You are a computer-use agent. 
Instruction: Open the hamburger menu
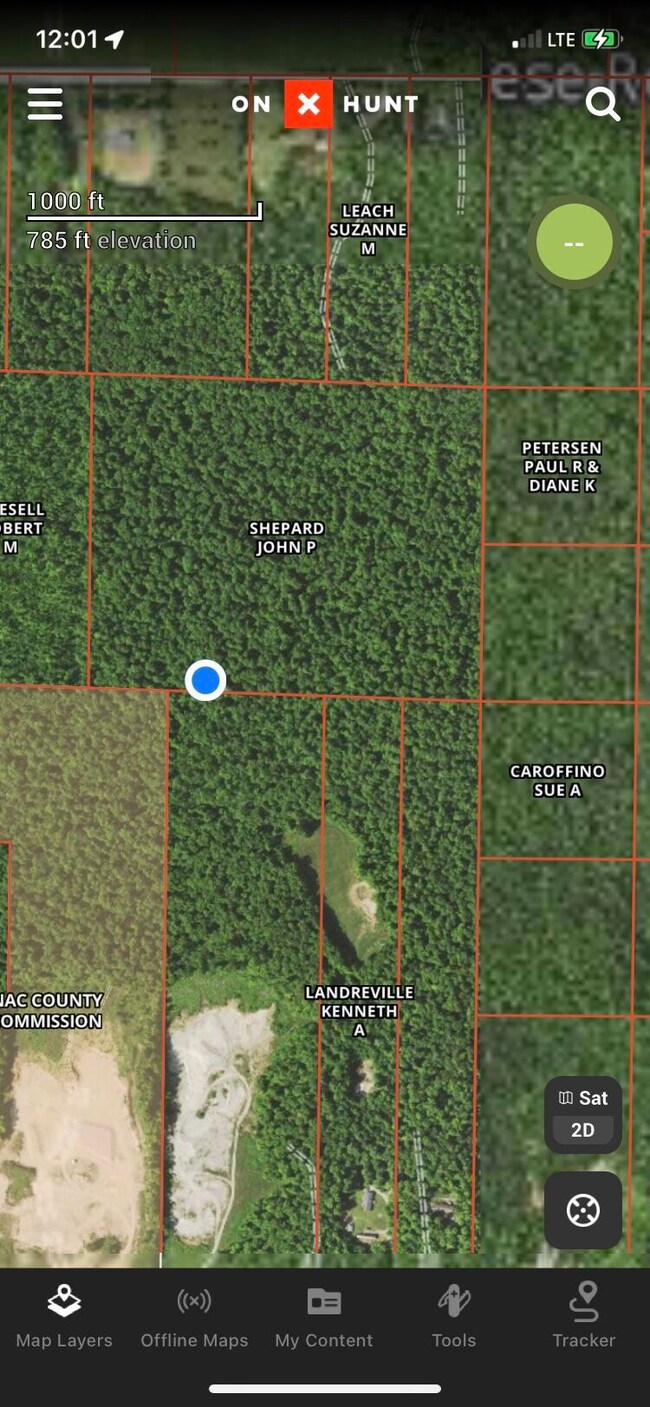[45, 104]
